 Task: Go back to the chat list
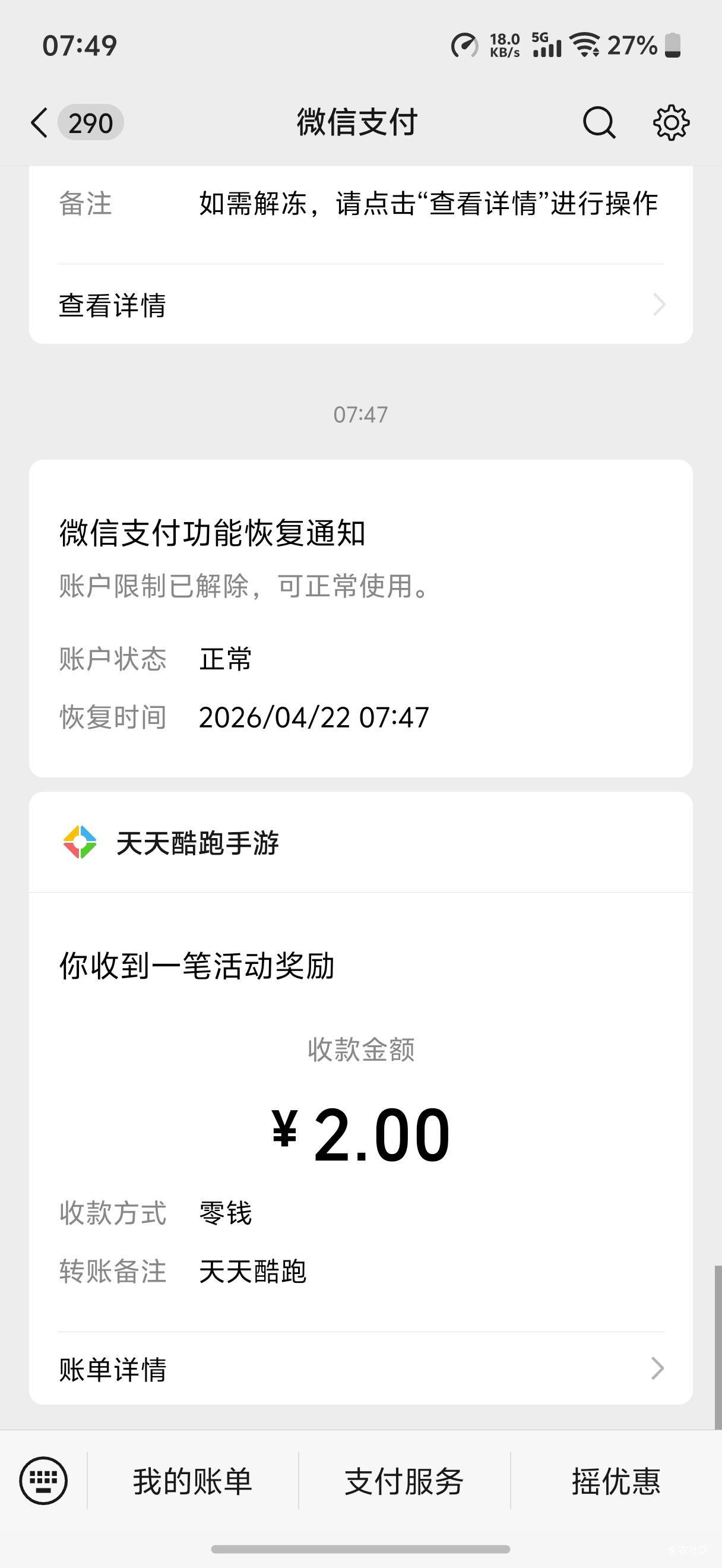click(40, 123)
